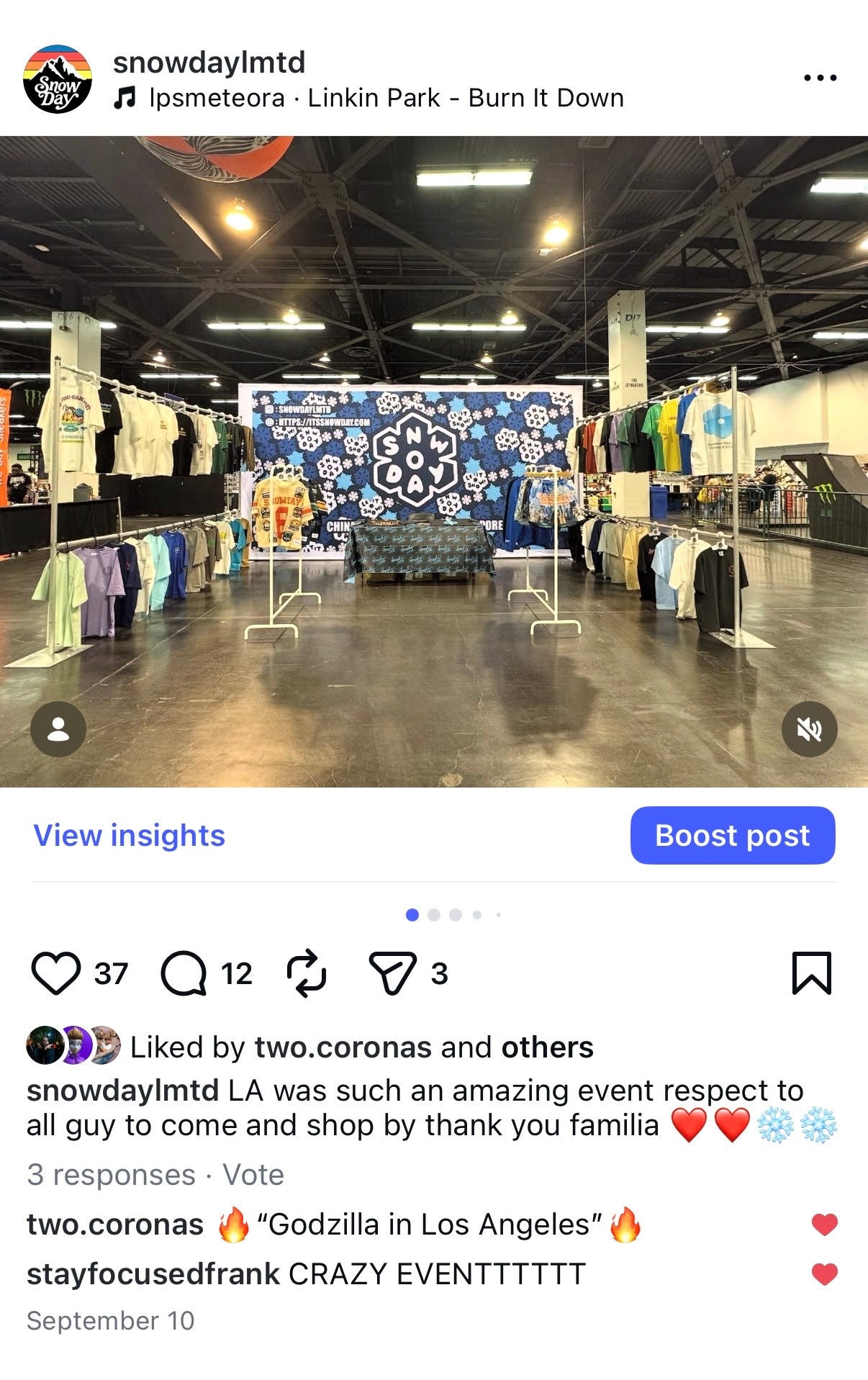Open the comments bubble
Viewport: 868px width, 1380px height.
click(x=184, y=973)
